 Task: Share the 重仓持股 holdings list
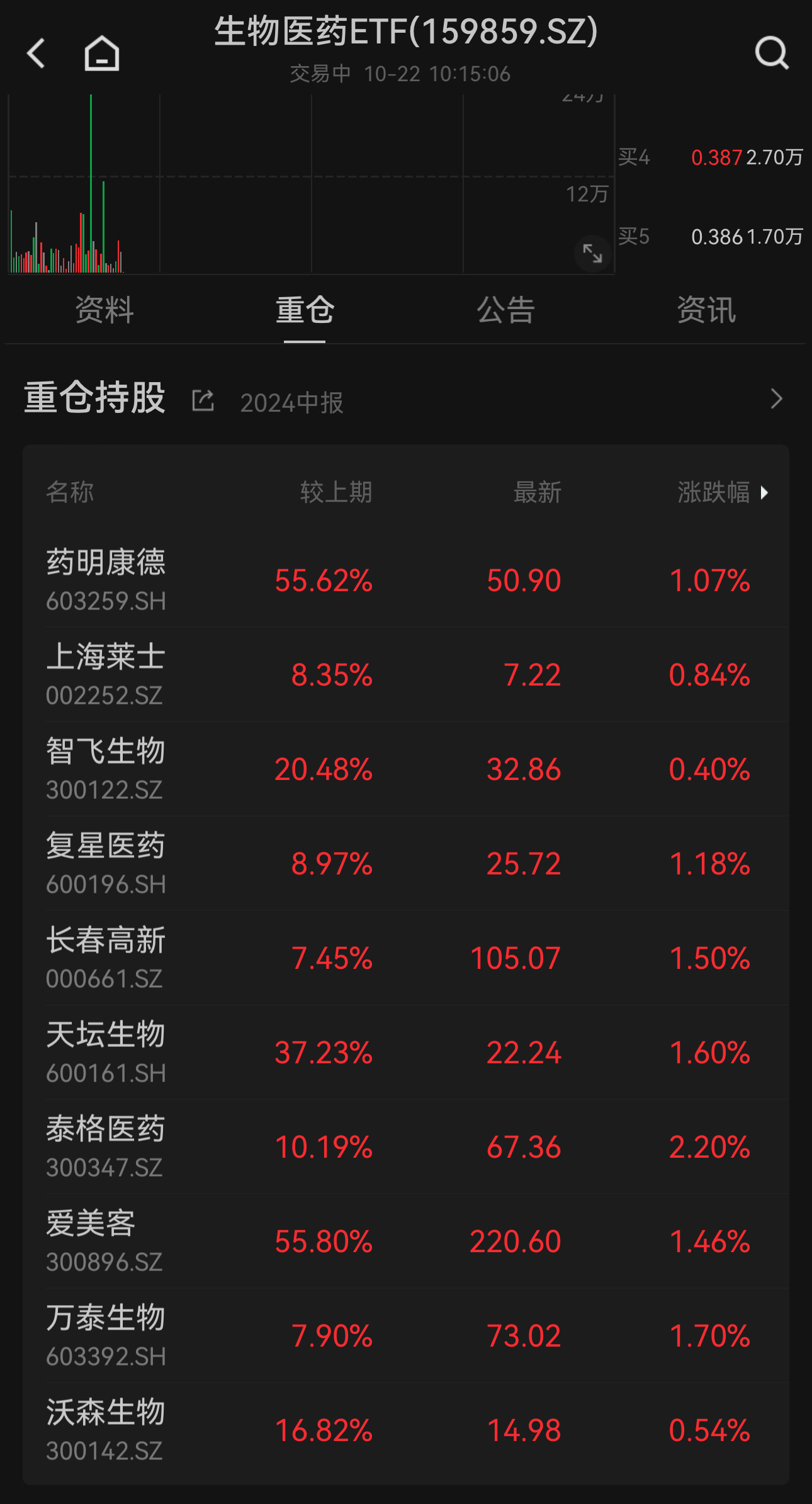tap(203, 400)
